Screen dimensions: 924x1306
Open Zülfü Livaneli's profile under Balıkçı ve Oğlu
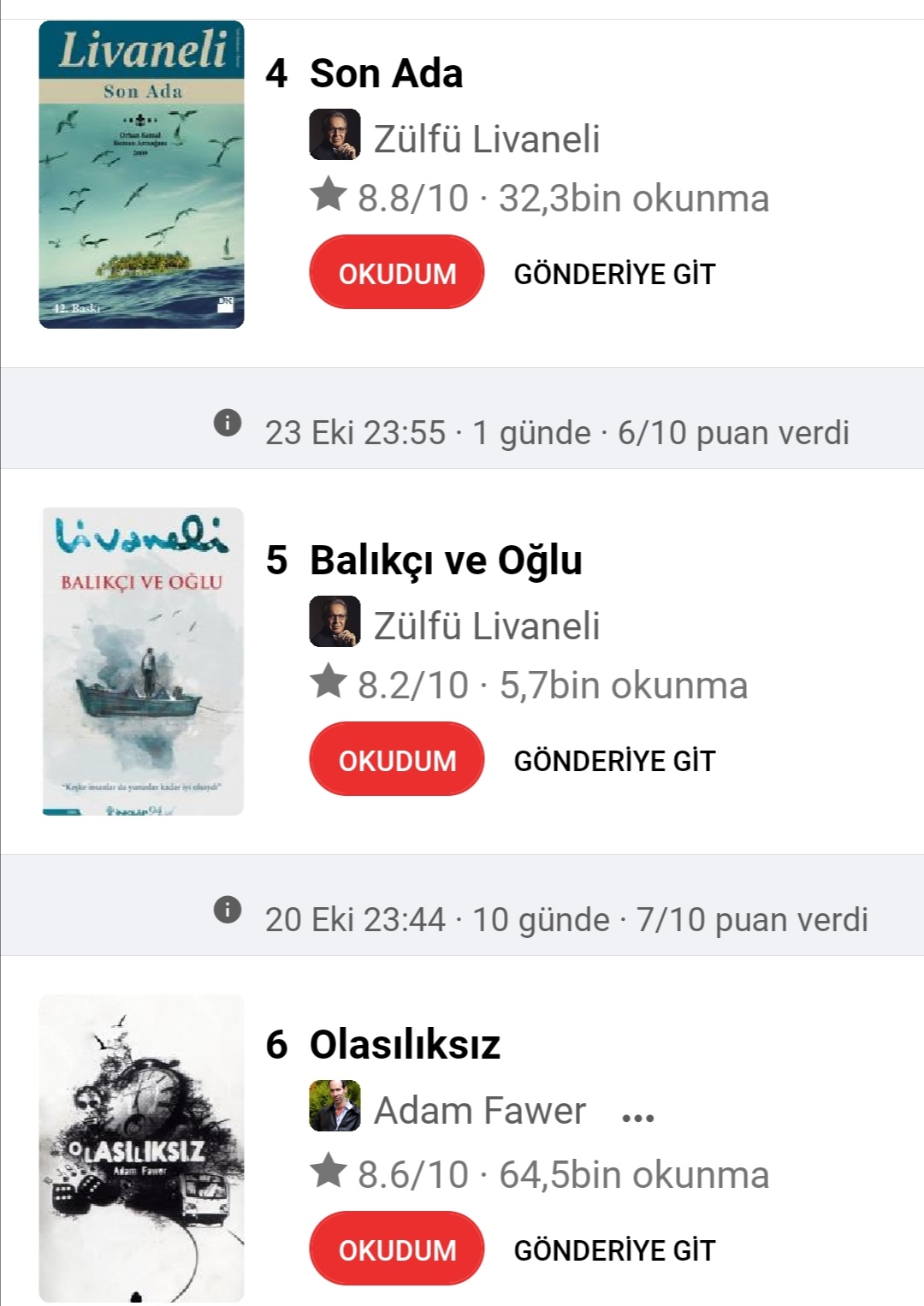point(486,626)
